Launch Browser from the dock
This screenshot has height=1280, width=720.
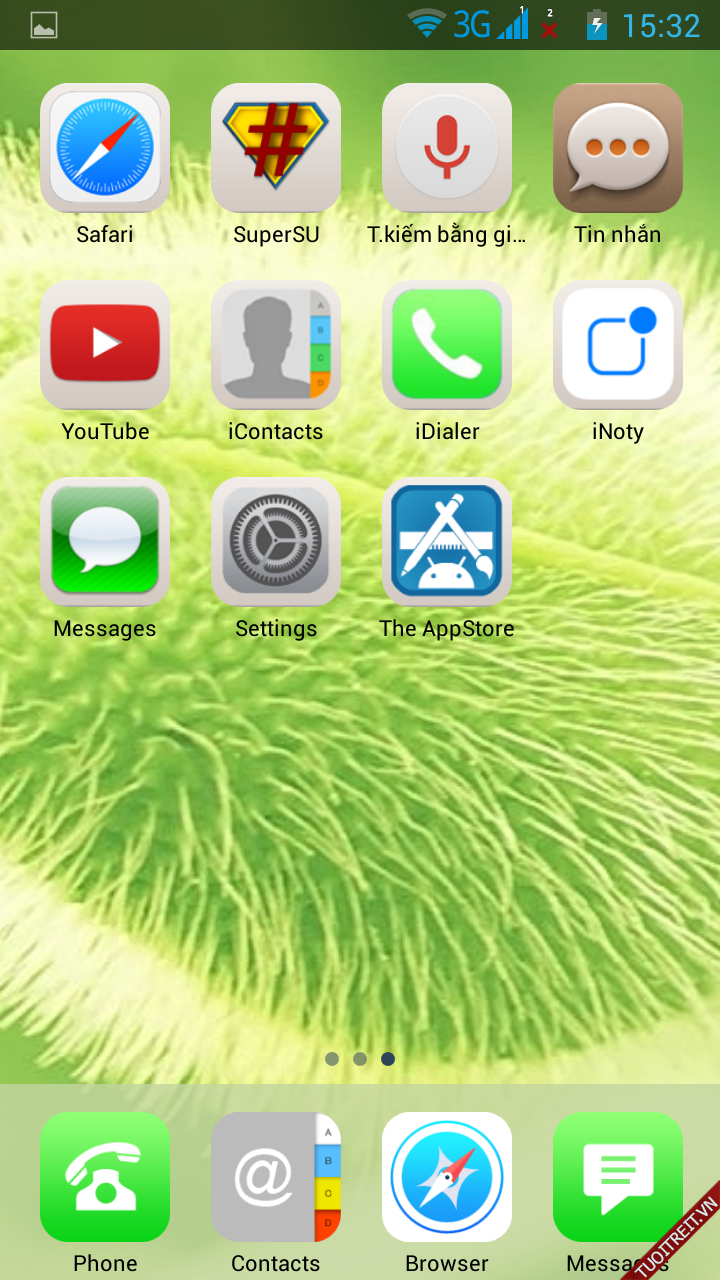447,1177
